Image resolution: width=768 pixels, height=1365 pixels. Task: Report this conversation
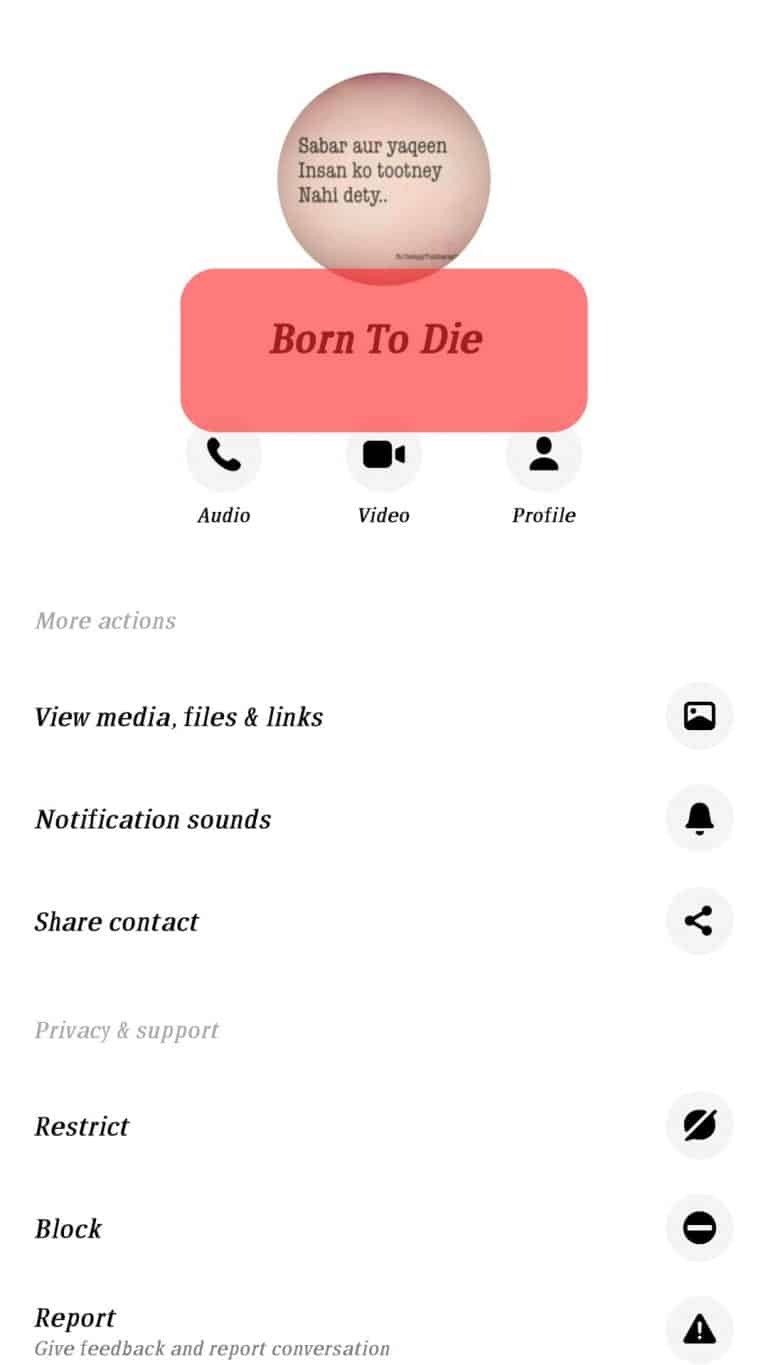pyautogui.click(x=75, y=1317)
